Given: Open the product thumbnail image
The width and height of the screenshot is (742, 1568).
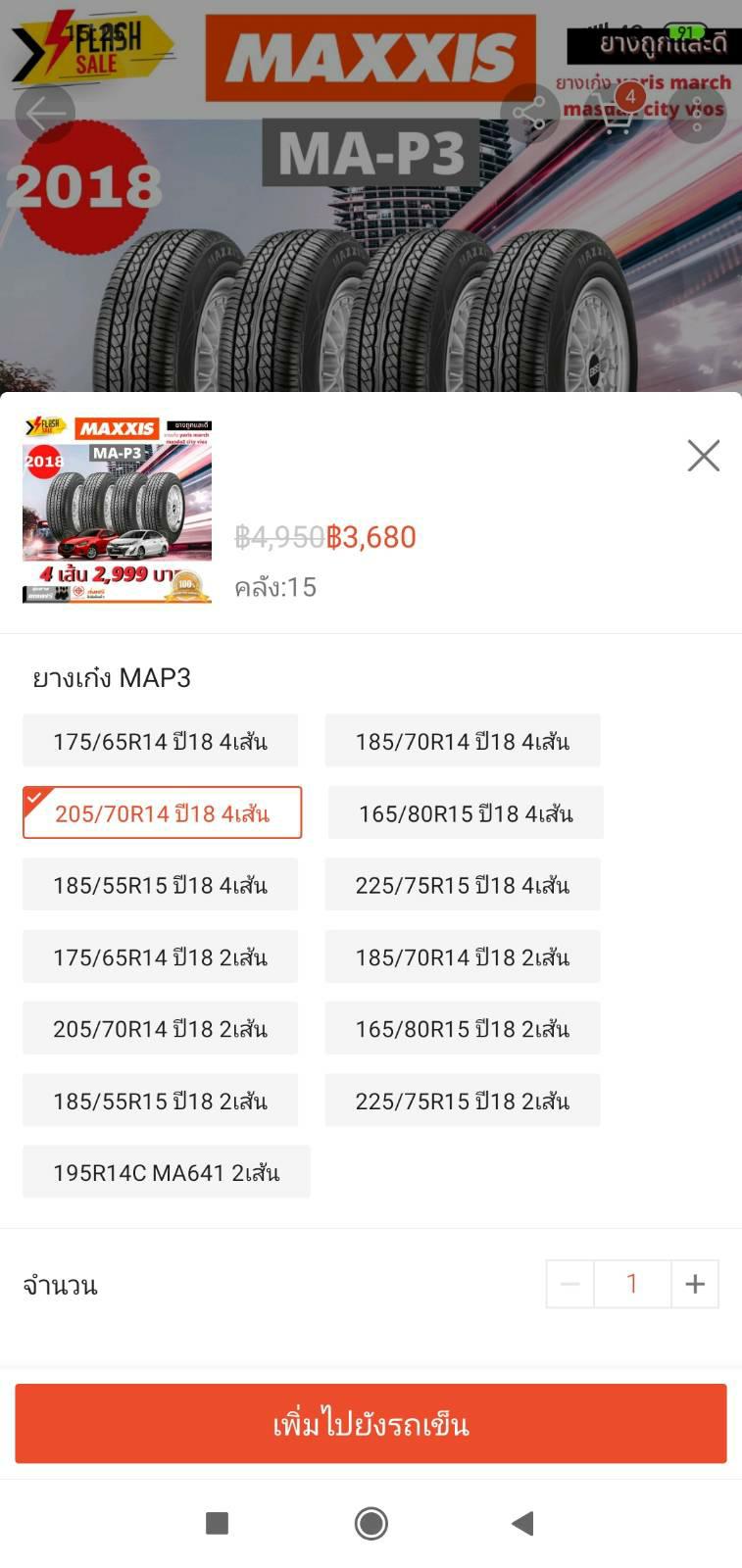Looking at the screenshot, I should coord(117,510).
